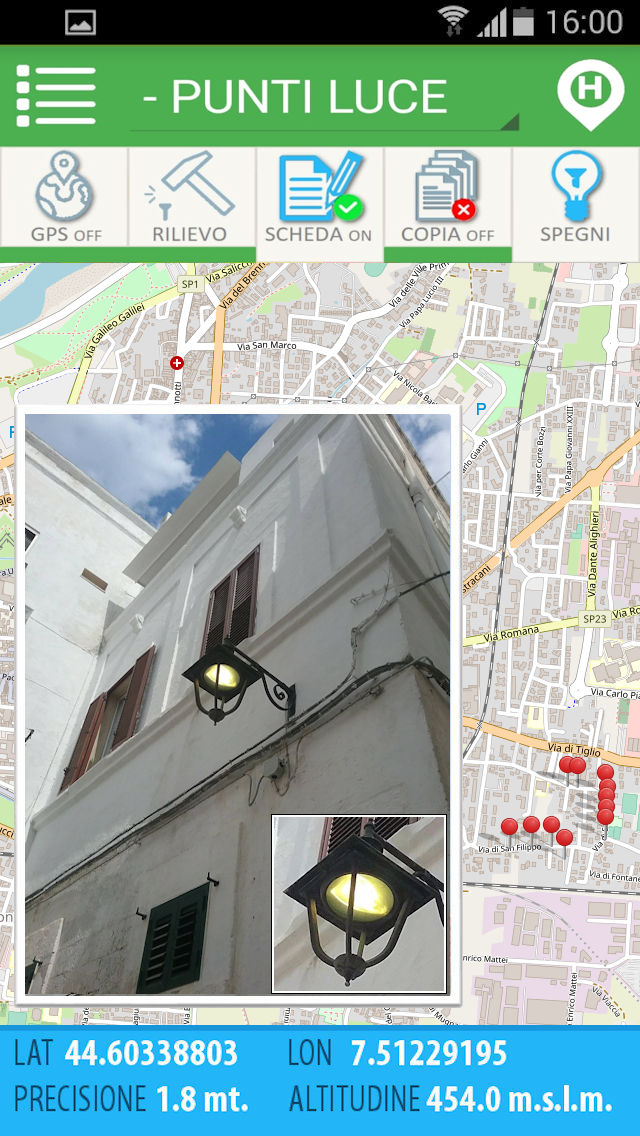This screenshot has width=640, height=1136.
Task: Select the RILIEVO hammer tool
Action: tap(191, 198)
